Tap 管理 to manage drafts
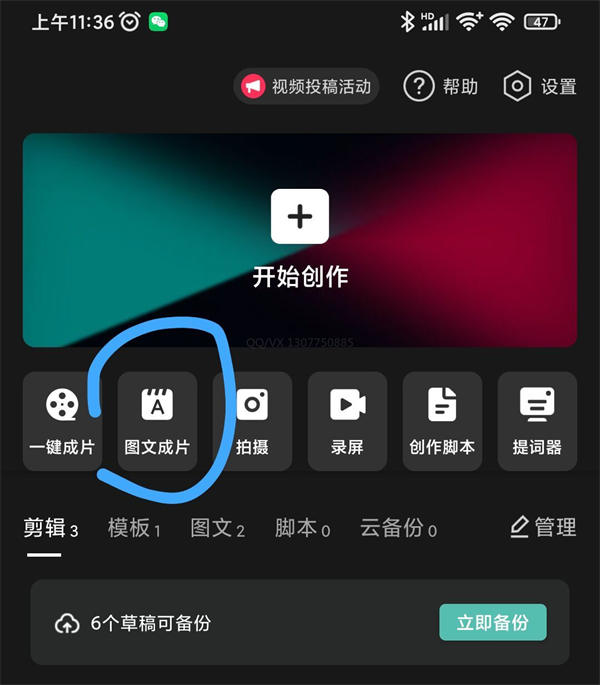This screenshot has height=685, width=600. pos(543,527)
